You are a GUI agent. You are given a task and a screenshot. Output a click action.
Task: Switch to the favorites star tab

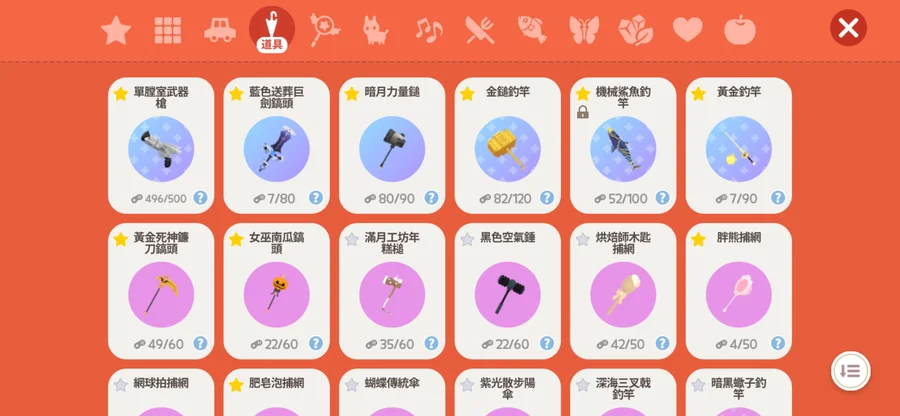[x=116, y=30]
